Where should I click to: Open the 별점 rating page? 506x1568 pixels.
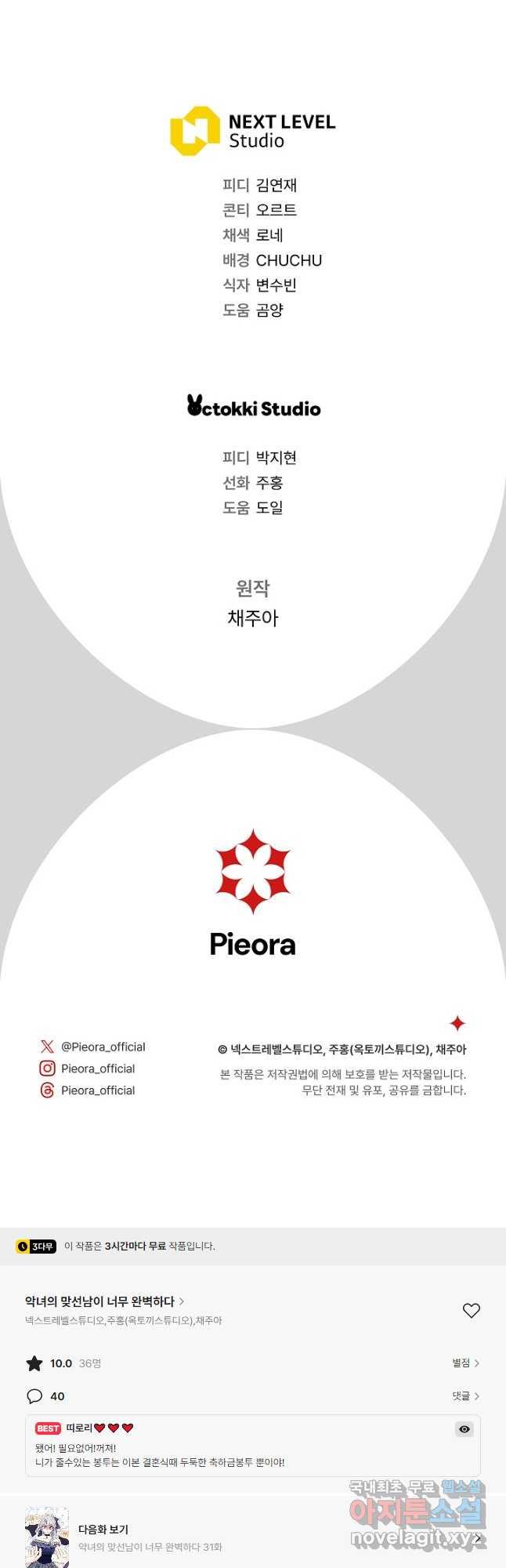click(465, 1363)
